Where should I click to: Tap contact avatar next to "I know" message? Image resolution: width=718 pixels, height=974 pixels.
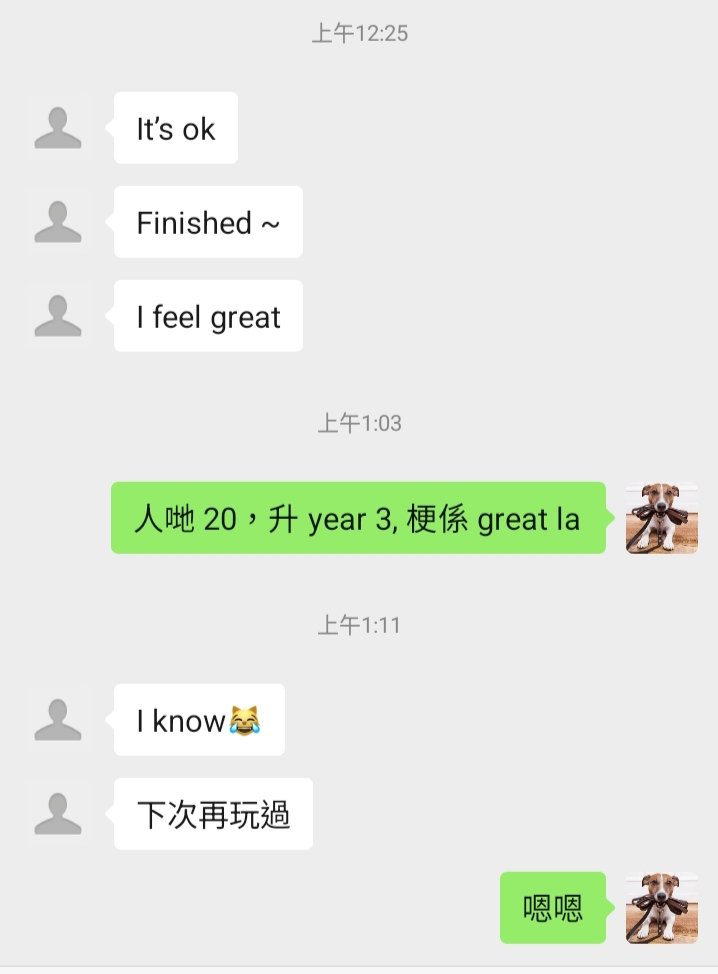(58, 720)
